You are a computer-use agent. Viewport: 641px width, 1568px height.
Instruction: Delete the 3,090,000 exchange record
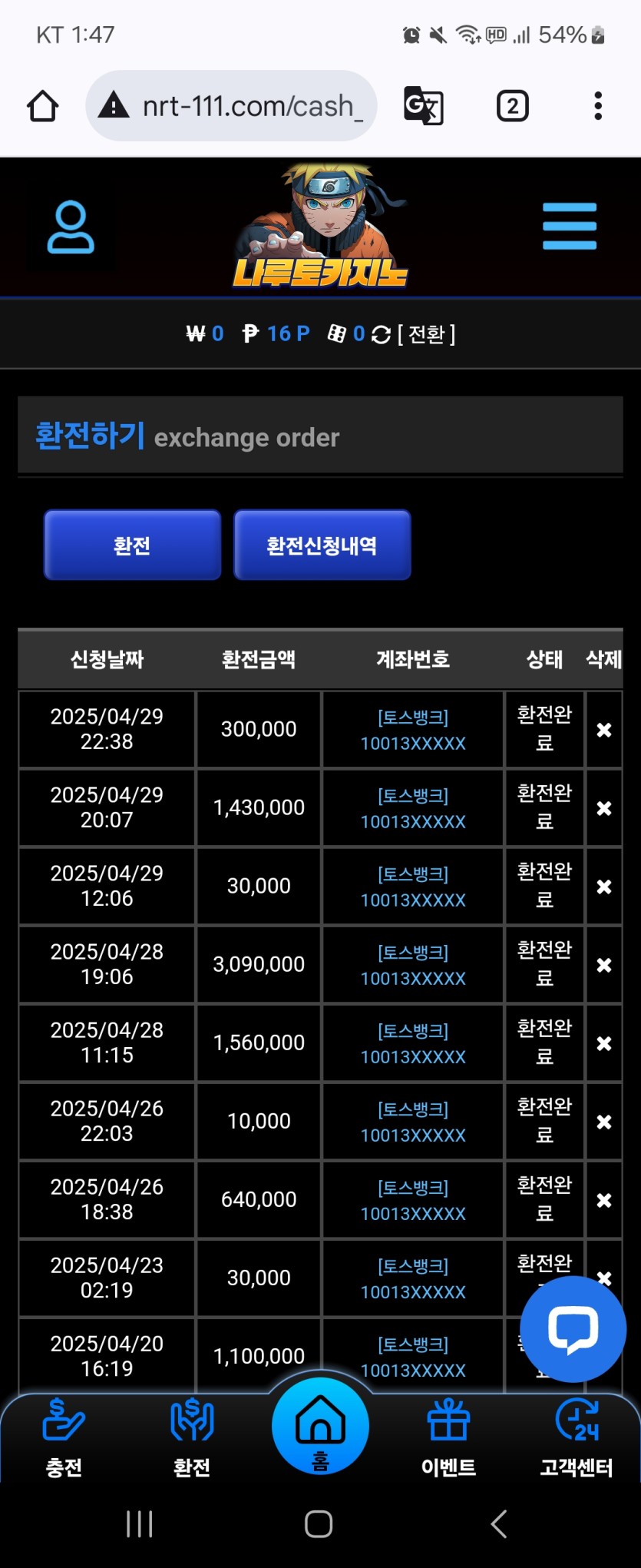click(604, 965)
